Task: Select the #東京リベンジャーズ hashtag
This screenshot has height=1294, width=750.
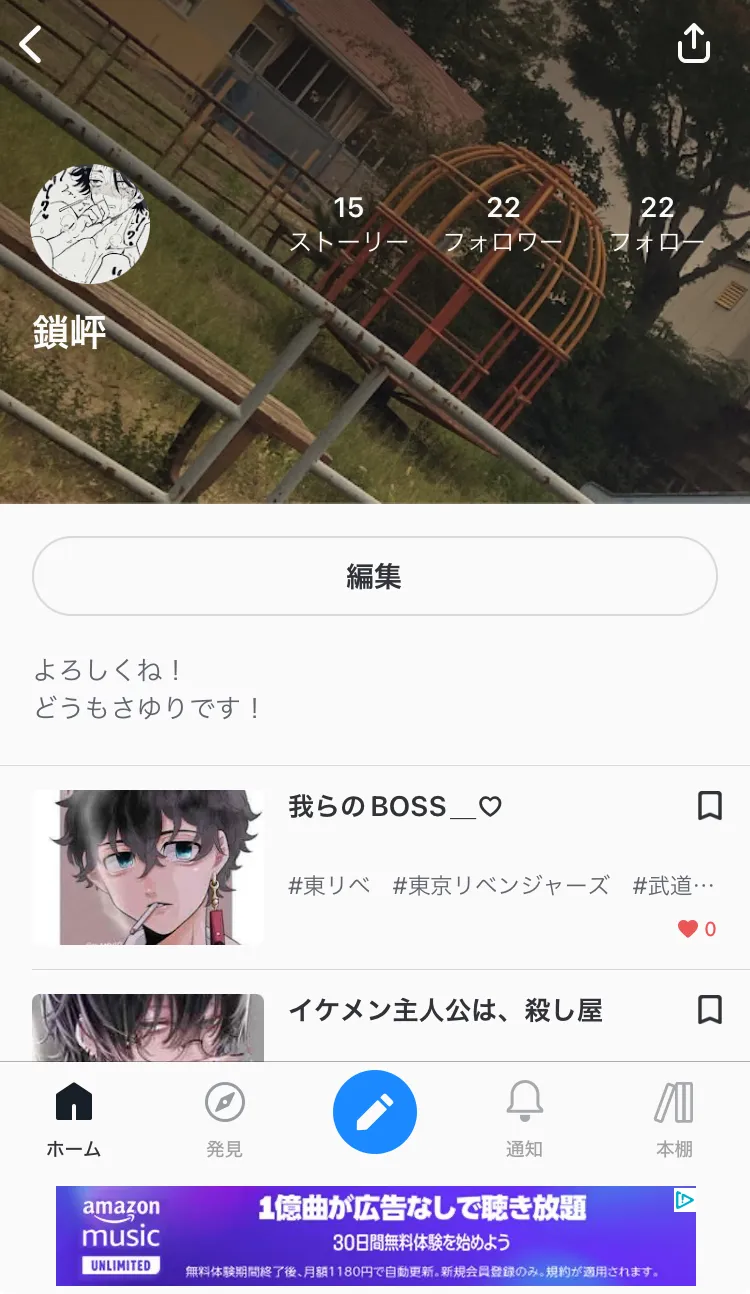Action: 501,885
